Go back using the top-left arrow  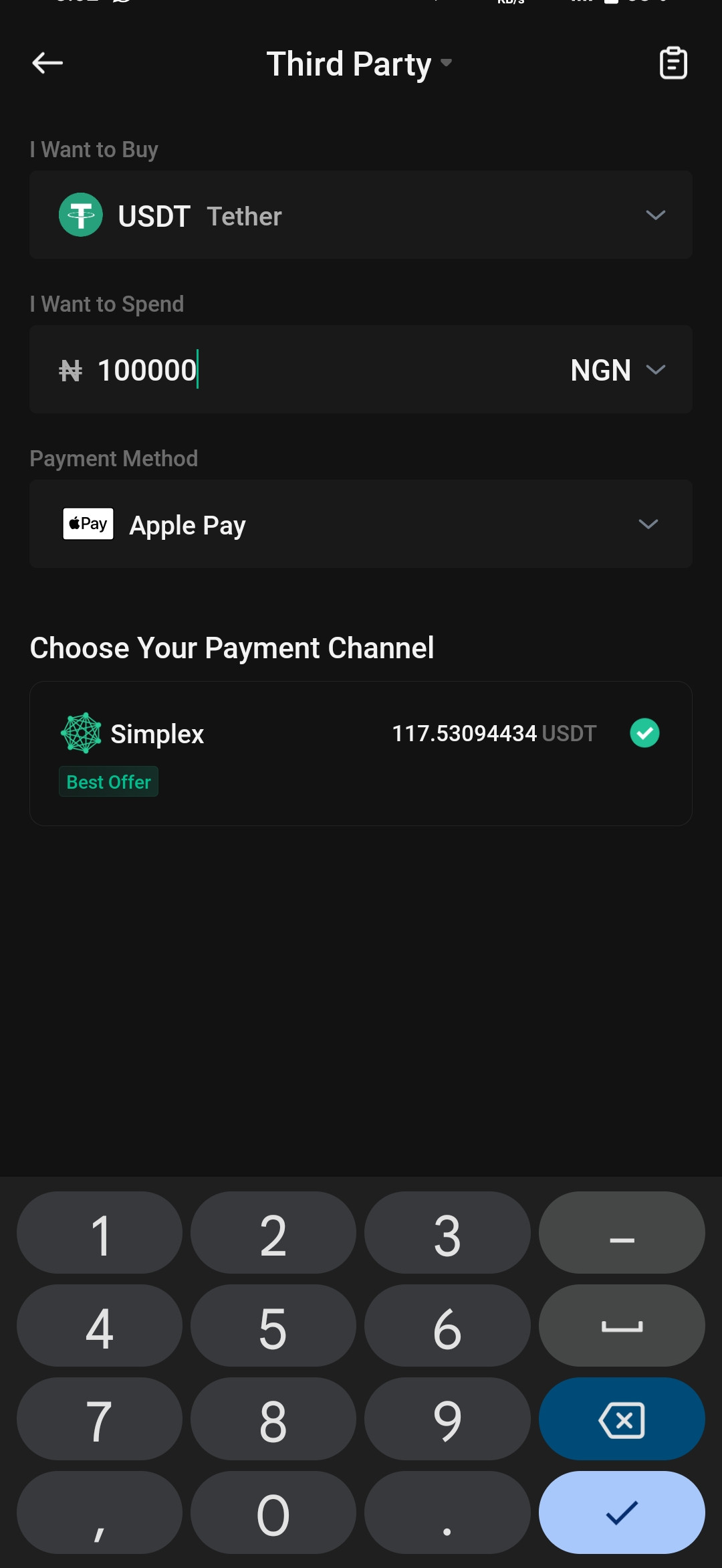(47, 64)
